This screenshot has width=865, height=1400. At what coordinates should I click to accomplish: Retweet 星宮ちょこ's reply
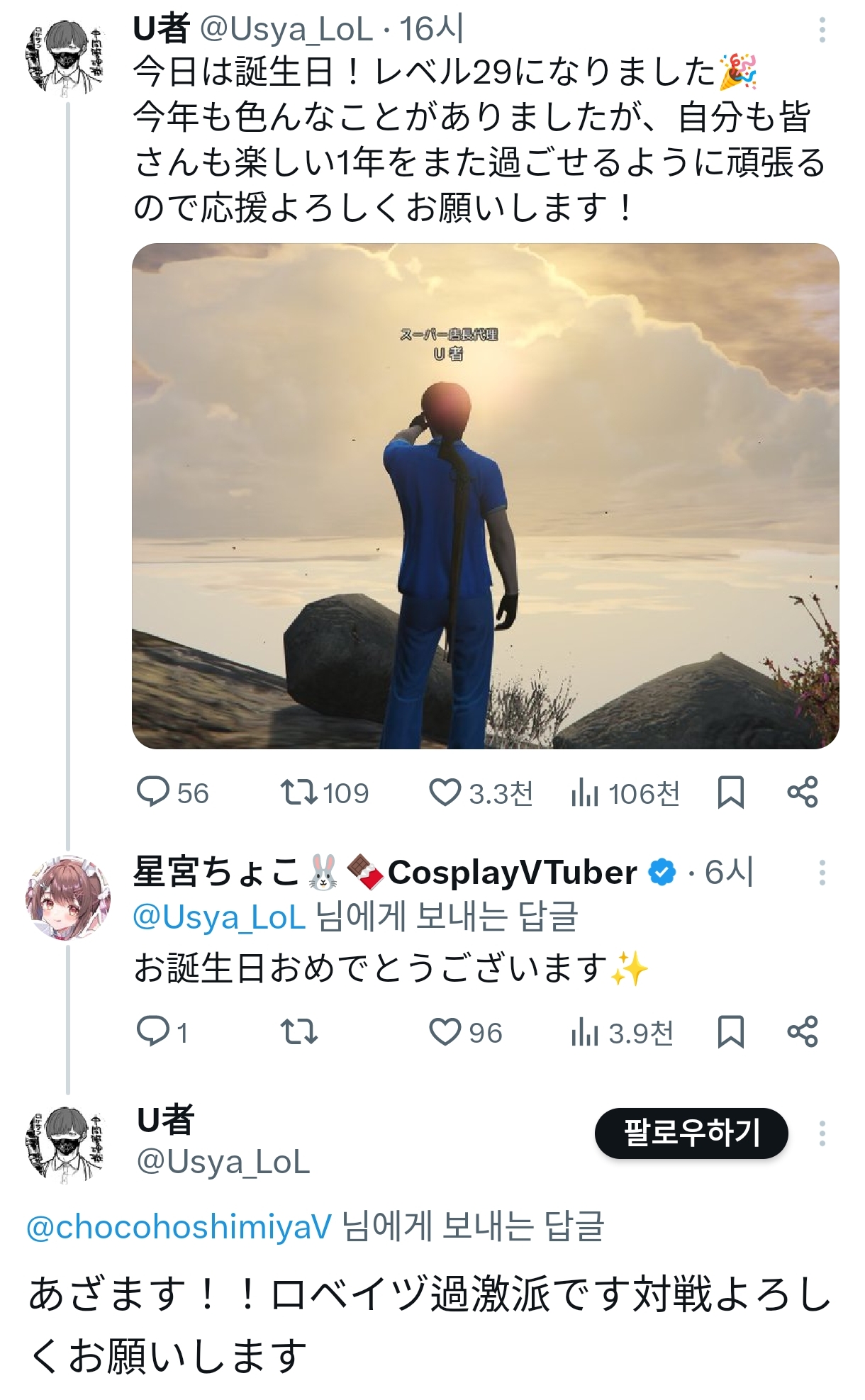pyautogui.click(x=298, y=1032)
